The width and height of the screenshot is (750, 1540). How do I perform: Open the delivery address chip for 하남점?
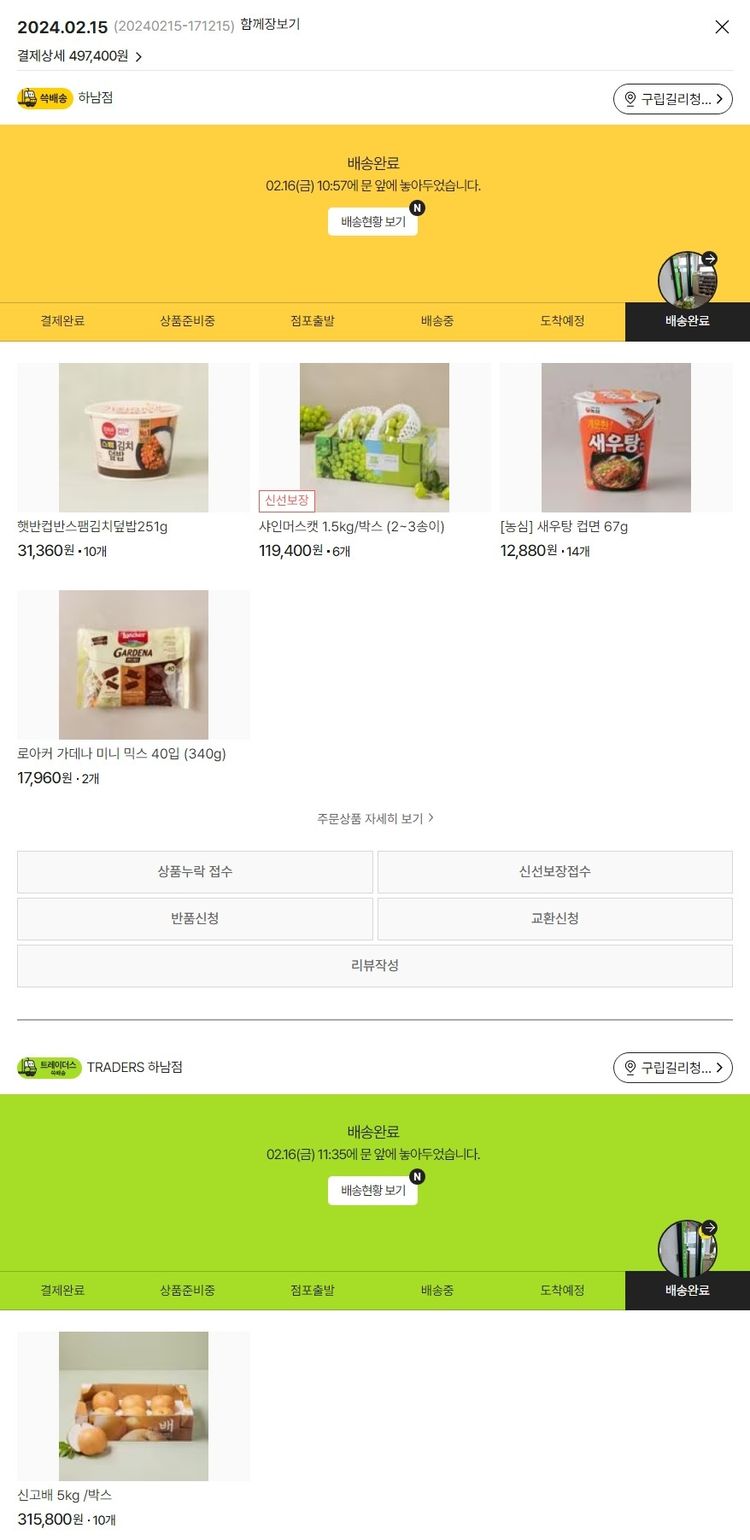(672, 99)
